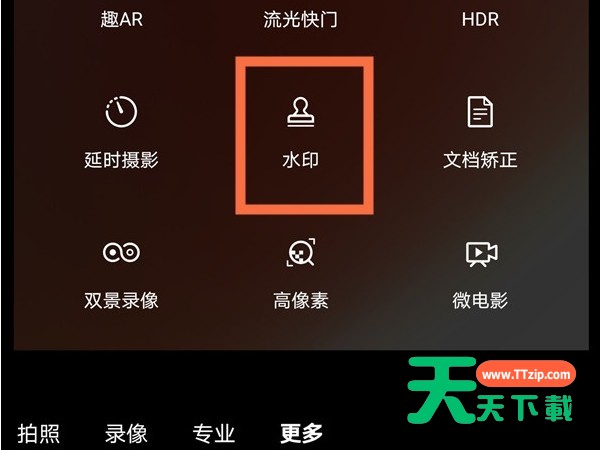Open the 微电影 mode

coord(480,270)
